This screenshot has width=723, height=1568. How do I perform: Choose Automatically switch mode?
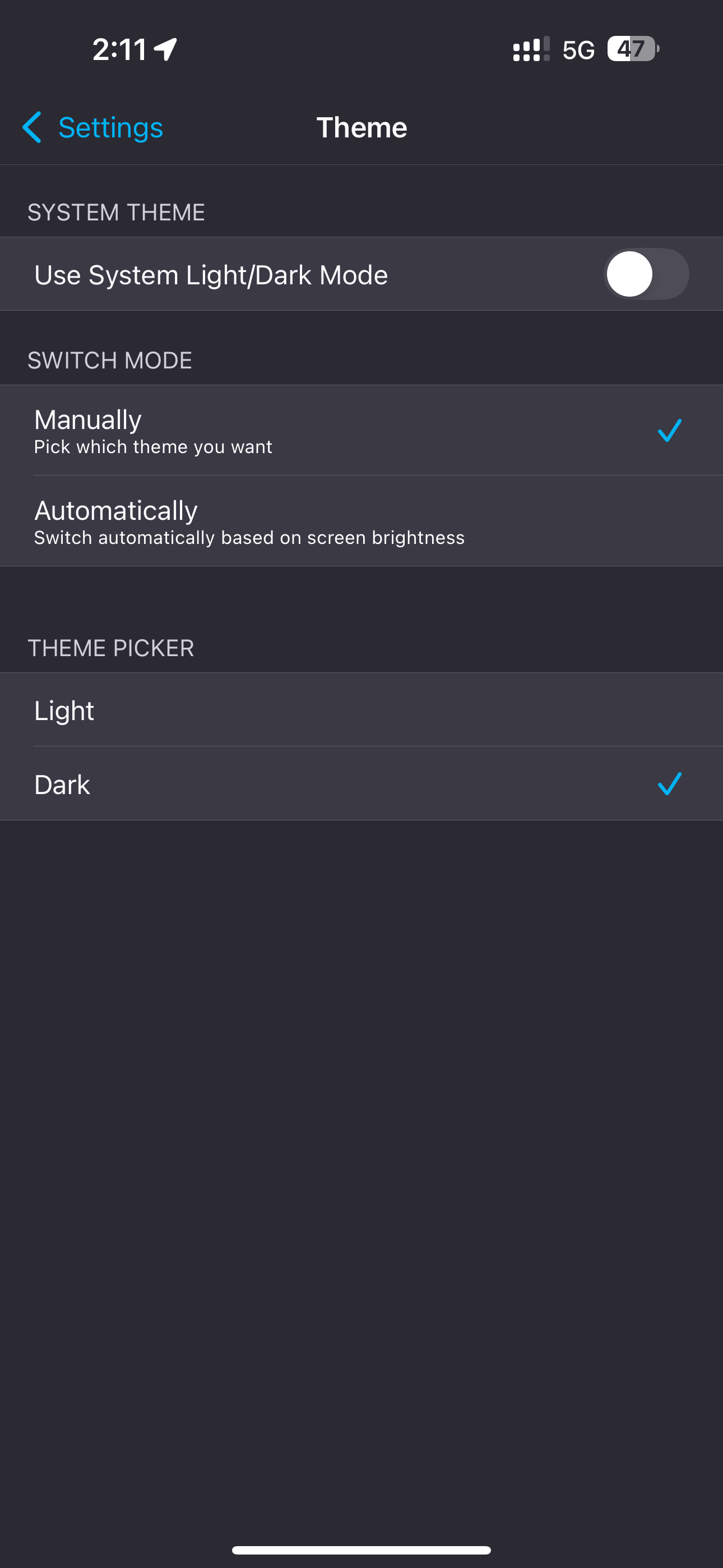(x=361, y=522)
